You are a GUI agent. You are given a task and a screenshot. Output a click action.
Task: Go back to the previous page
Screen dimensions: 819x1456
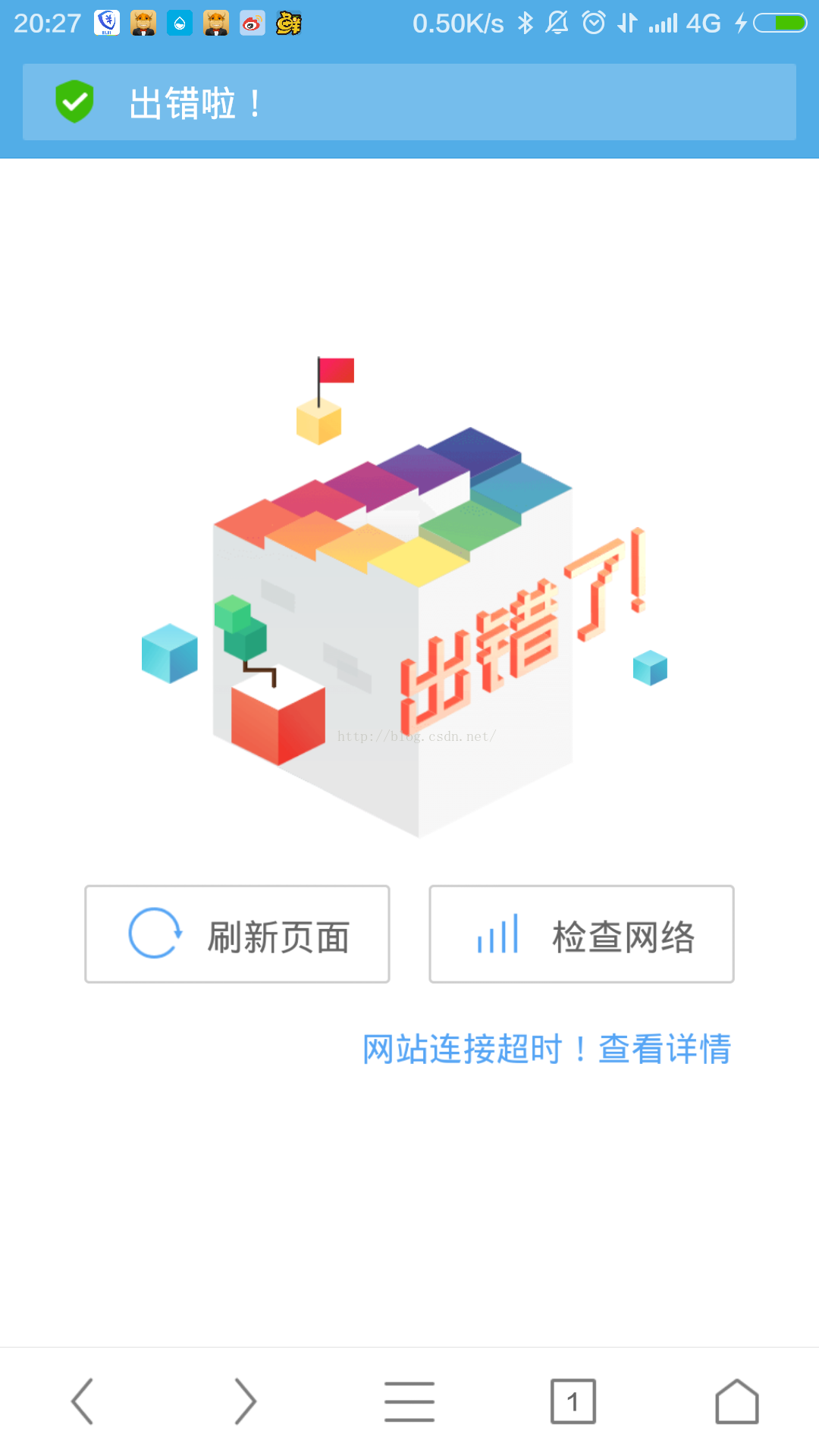tap(82, 1401)
